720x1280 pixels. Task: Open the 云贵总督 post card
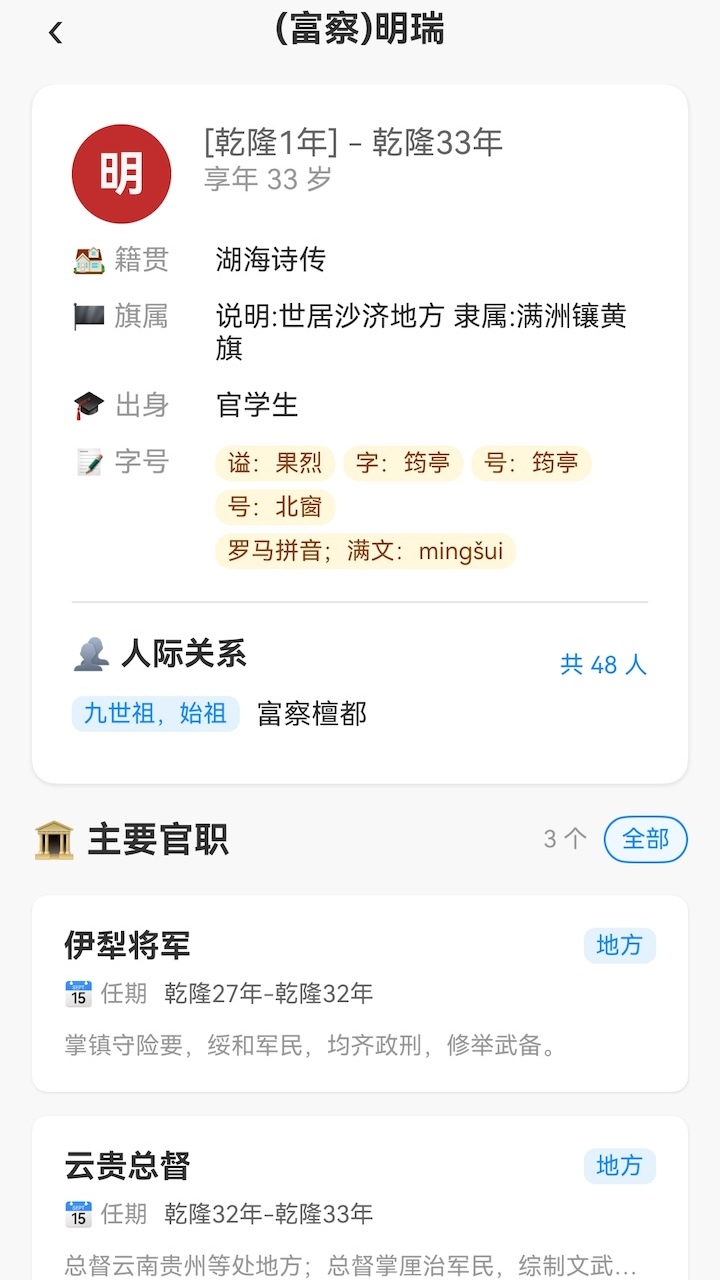(360, 1200)
